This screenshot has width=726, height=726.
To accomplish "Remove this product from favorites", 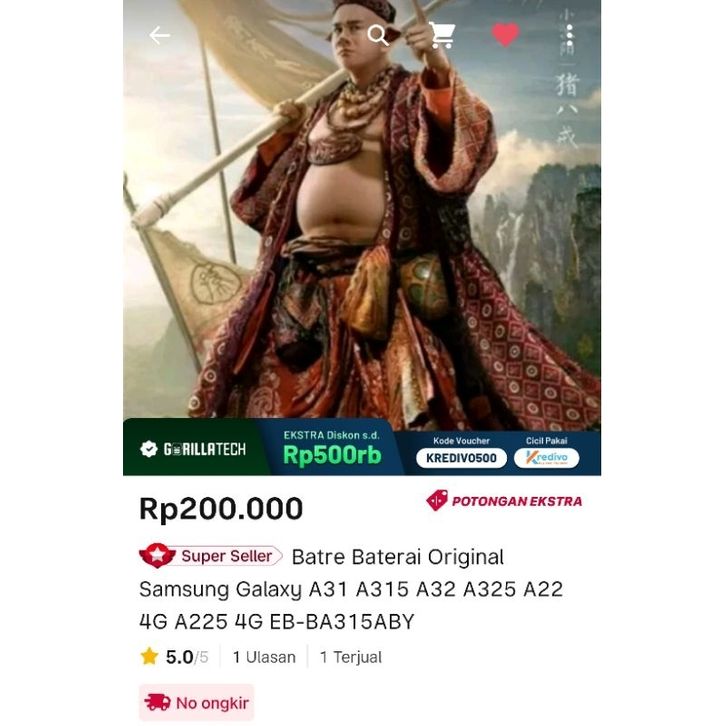I will (x=506, y=35).
